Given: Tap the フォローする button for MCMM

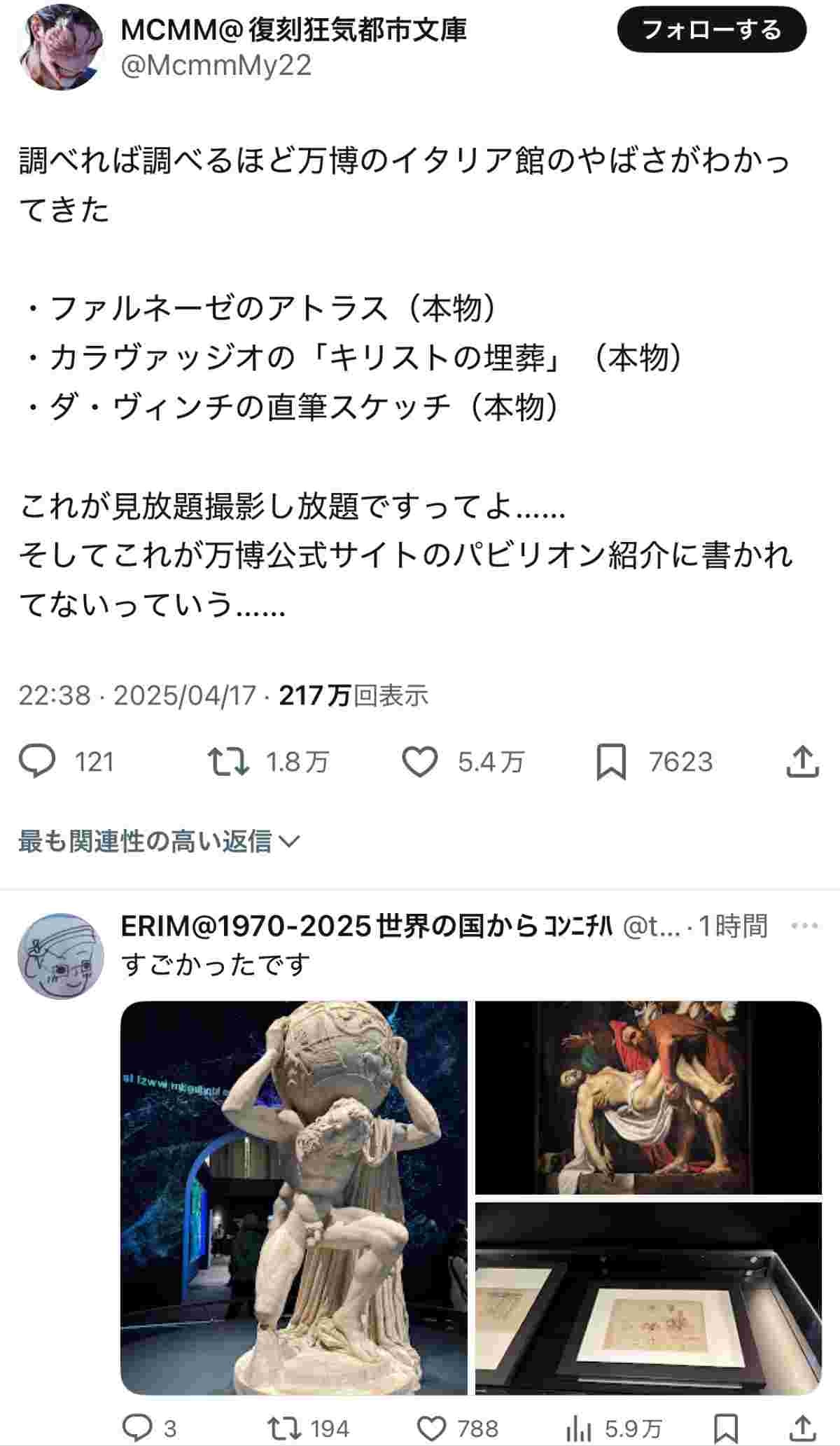Looking at the screenshot, I should [711, 31].
